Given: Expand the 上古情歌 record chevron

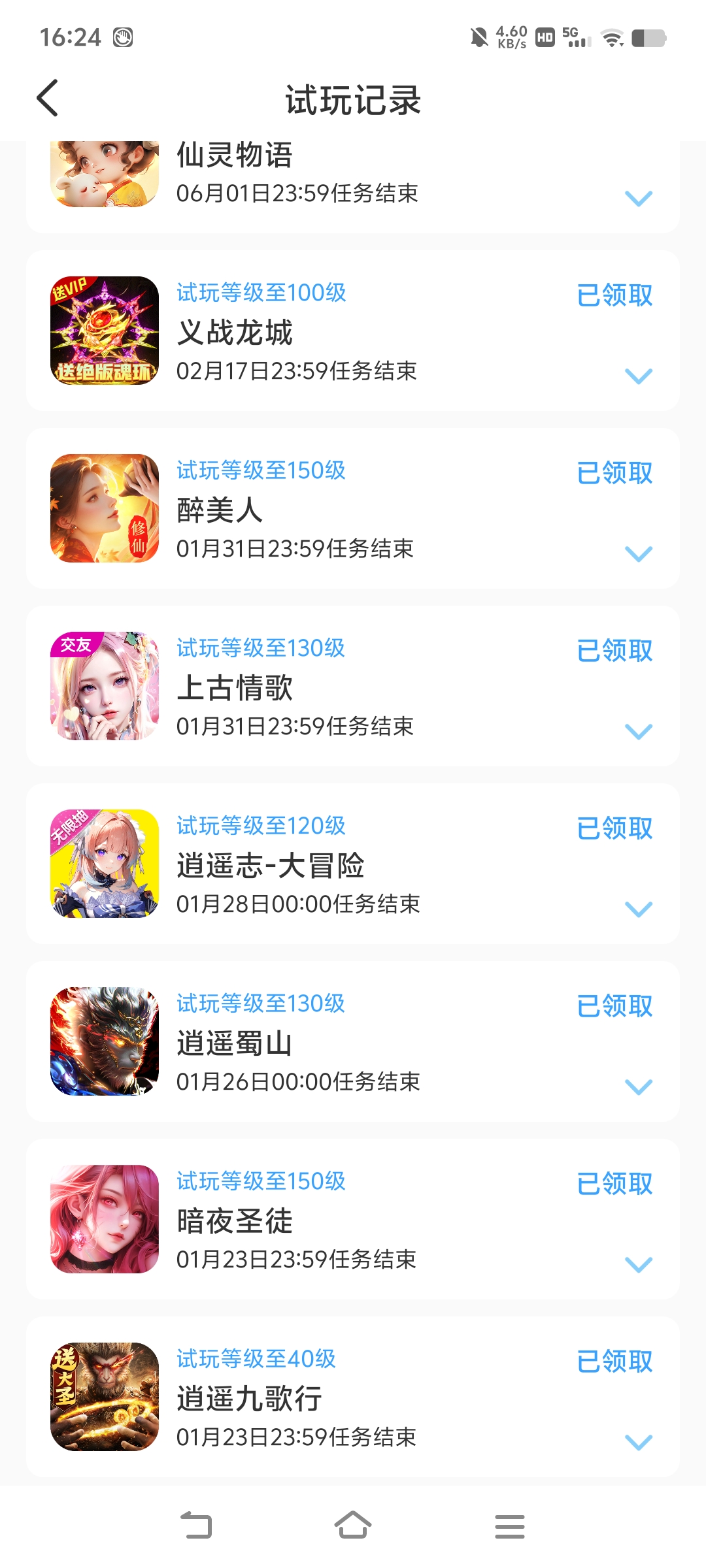Looking at the screenshot, I should [639, 731].
